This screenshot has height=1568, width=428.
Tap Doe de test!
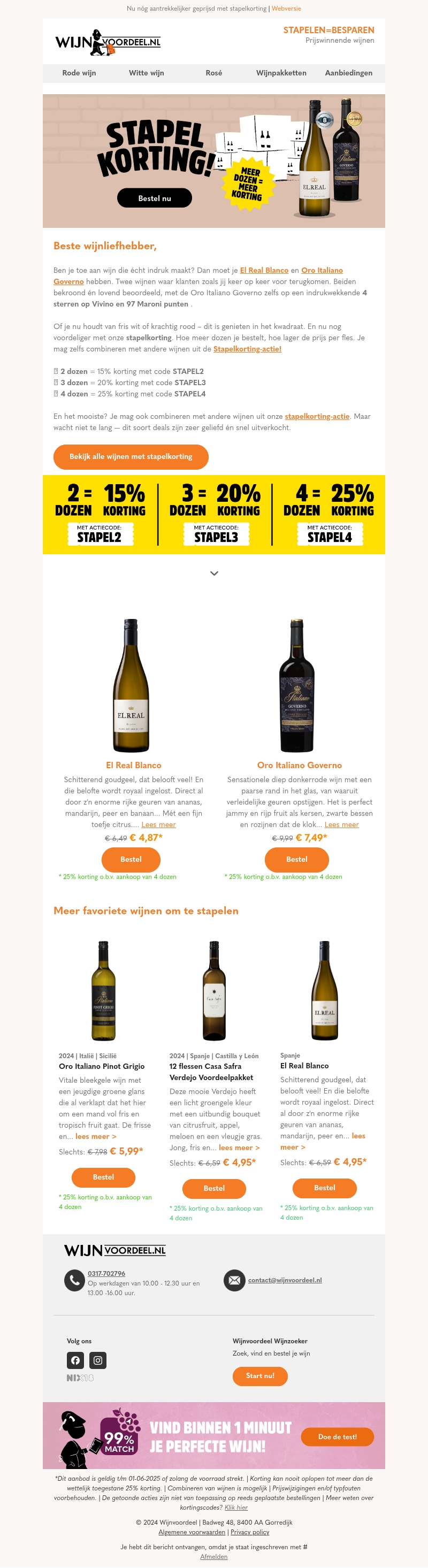click(337, 1436)
